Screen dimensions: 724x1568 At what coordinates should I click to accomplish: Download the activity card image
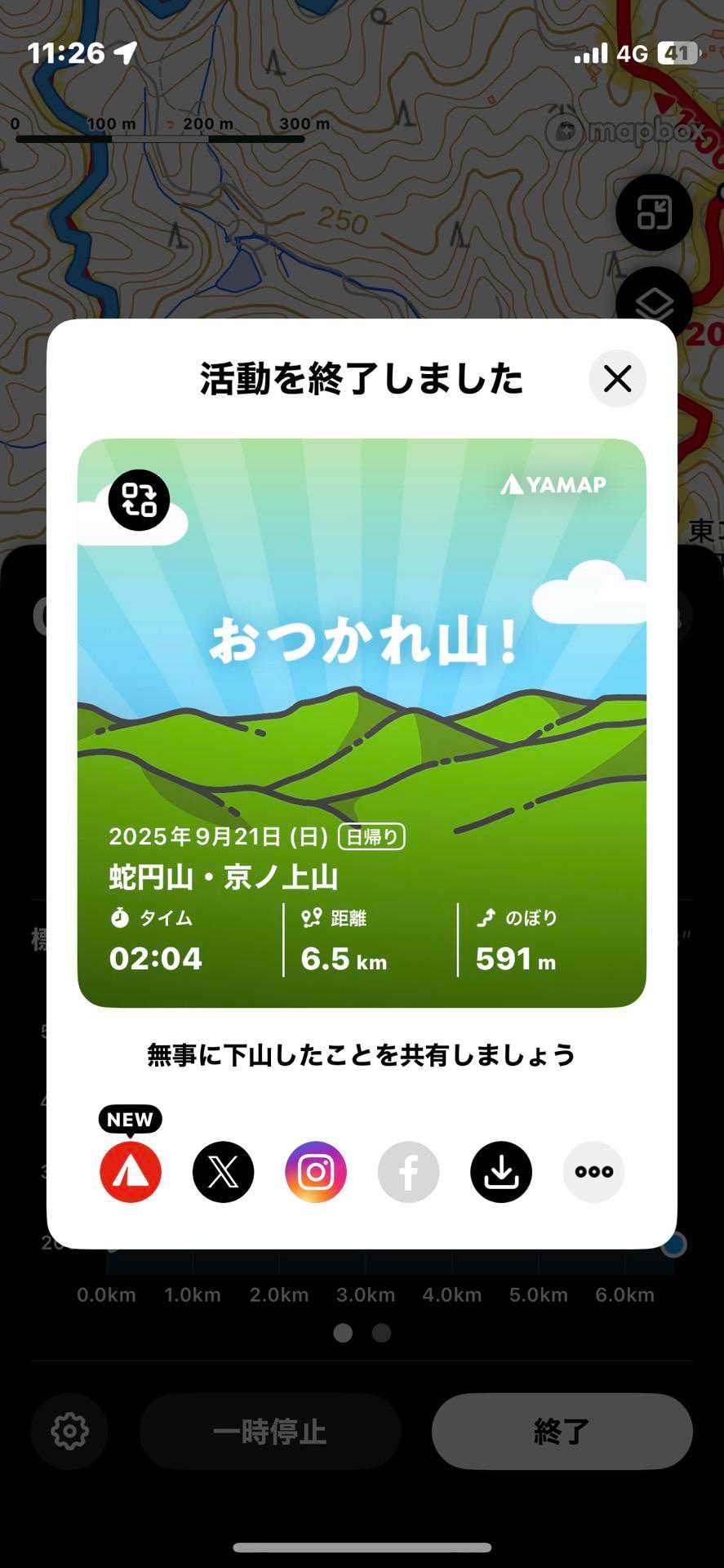(501, 1172)
